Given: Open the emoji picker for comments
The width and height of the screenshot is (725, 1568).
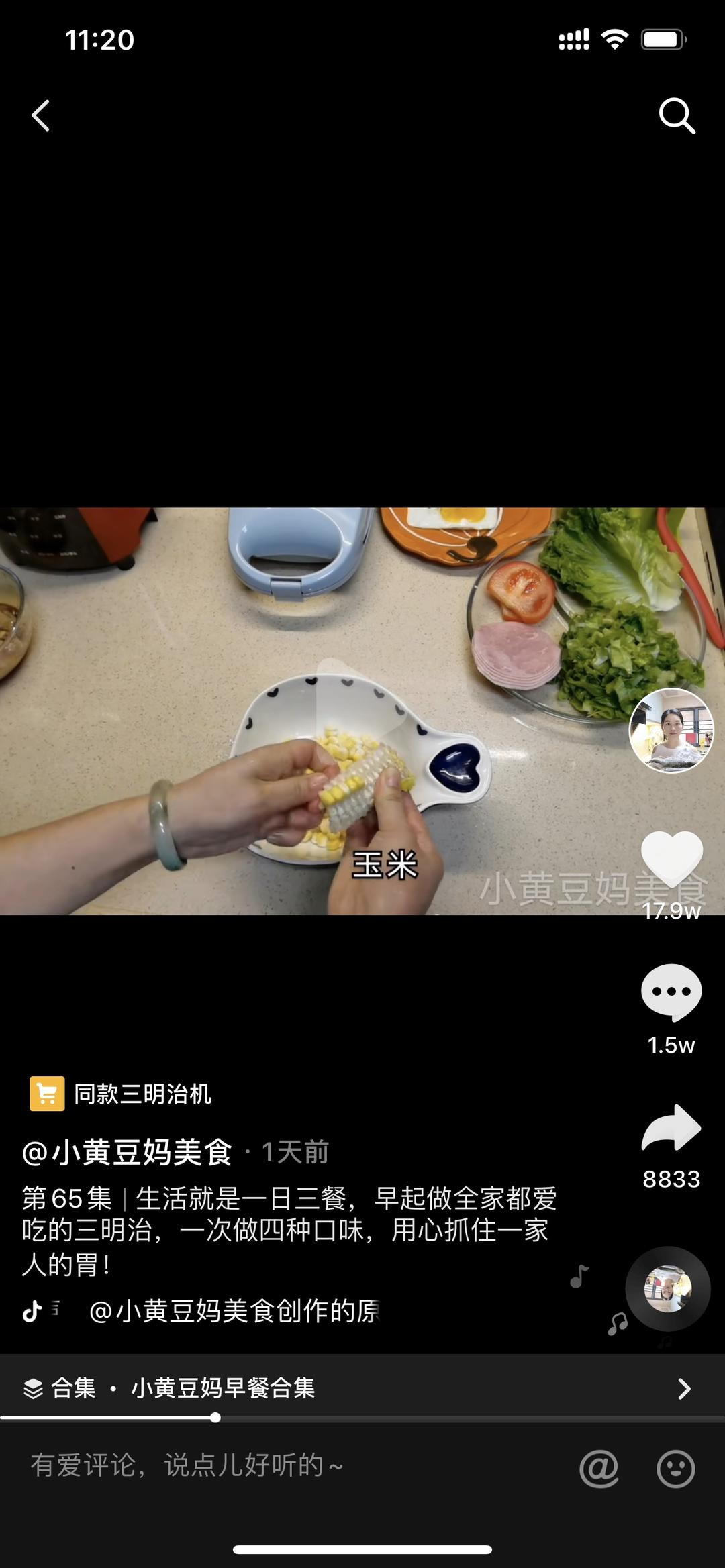Looking at the screenshot, I should pyautogui.click(x=675, y=1468).
